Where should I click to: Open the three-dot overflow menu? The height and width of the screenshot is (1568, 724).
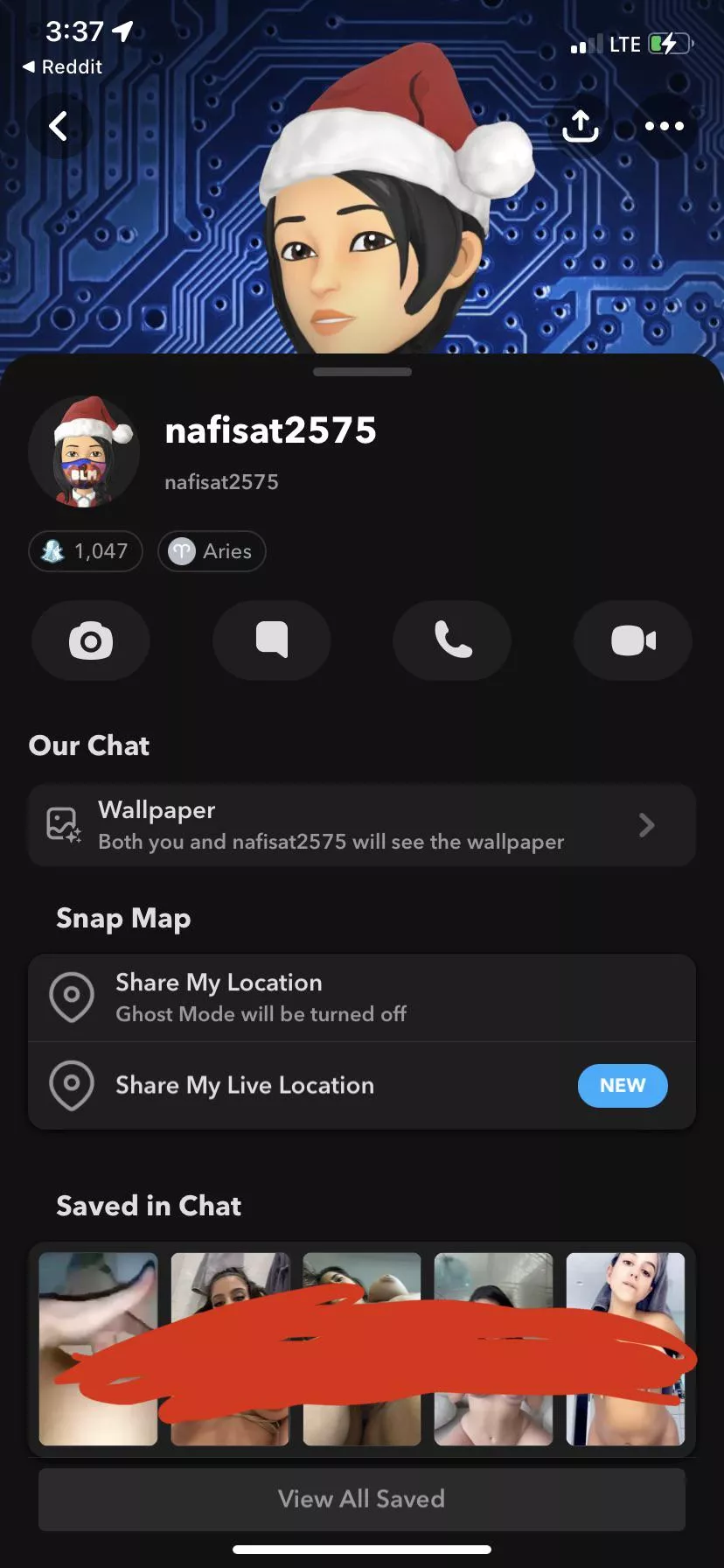click(x=664, y=126)
